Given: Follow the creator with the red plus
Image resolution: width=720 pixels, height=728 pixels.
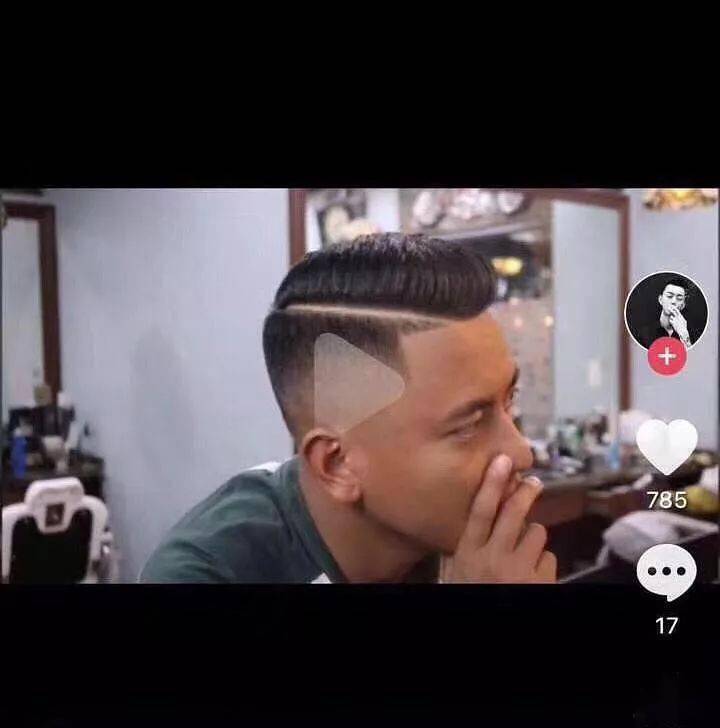Looking at the screenshot, I should 667,356.
